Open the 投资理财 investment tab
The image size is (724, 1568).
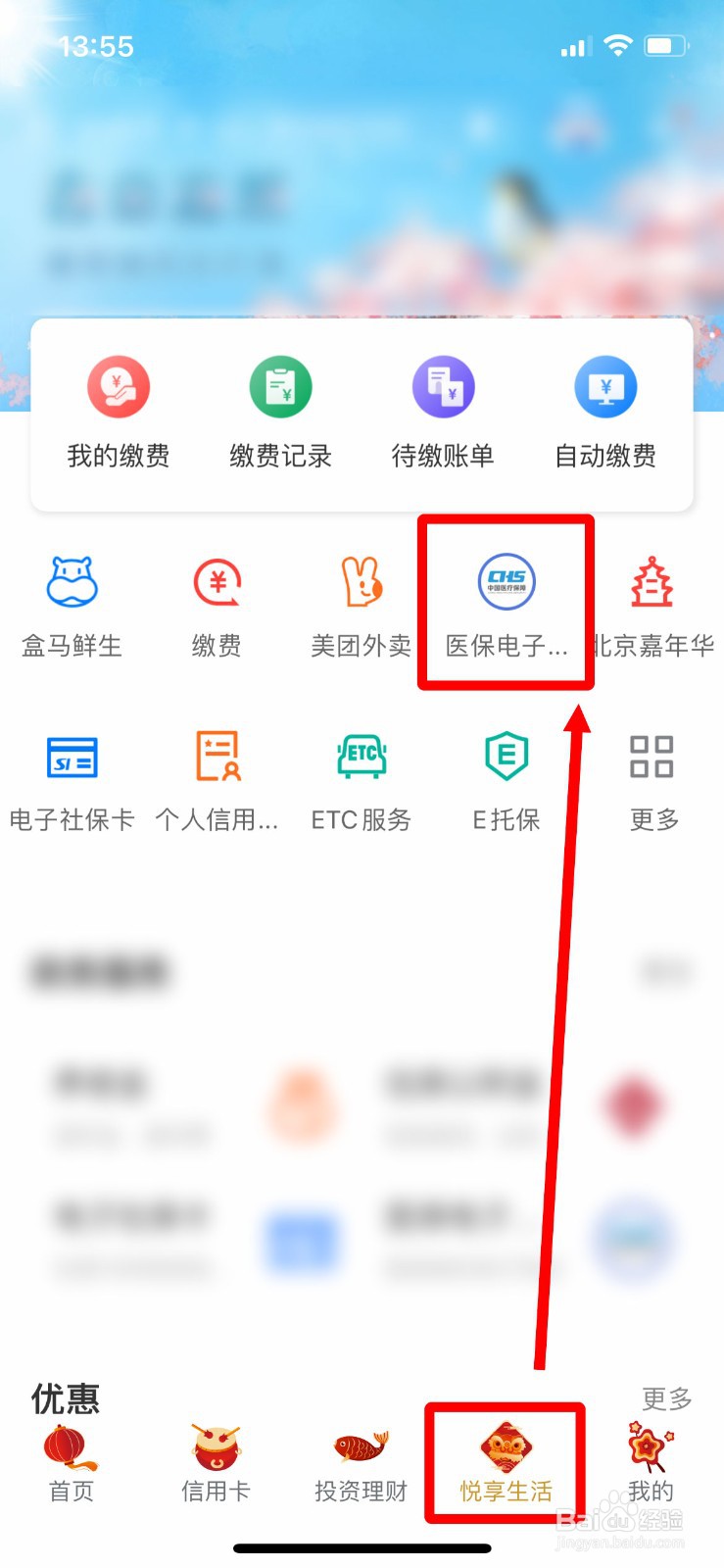click(360, 1465)
